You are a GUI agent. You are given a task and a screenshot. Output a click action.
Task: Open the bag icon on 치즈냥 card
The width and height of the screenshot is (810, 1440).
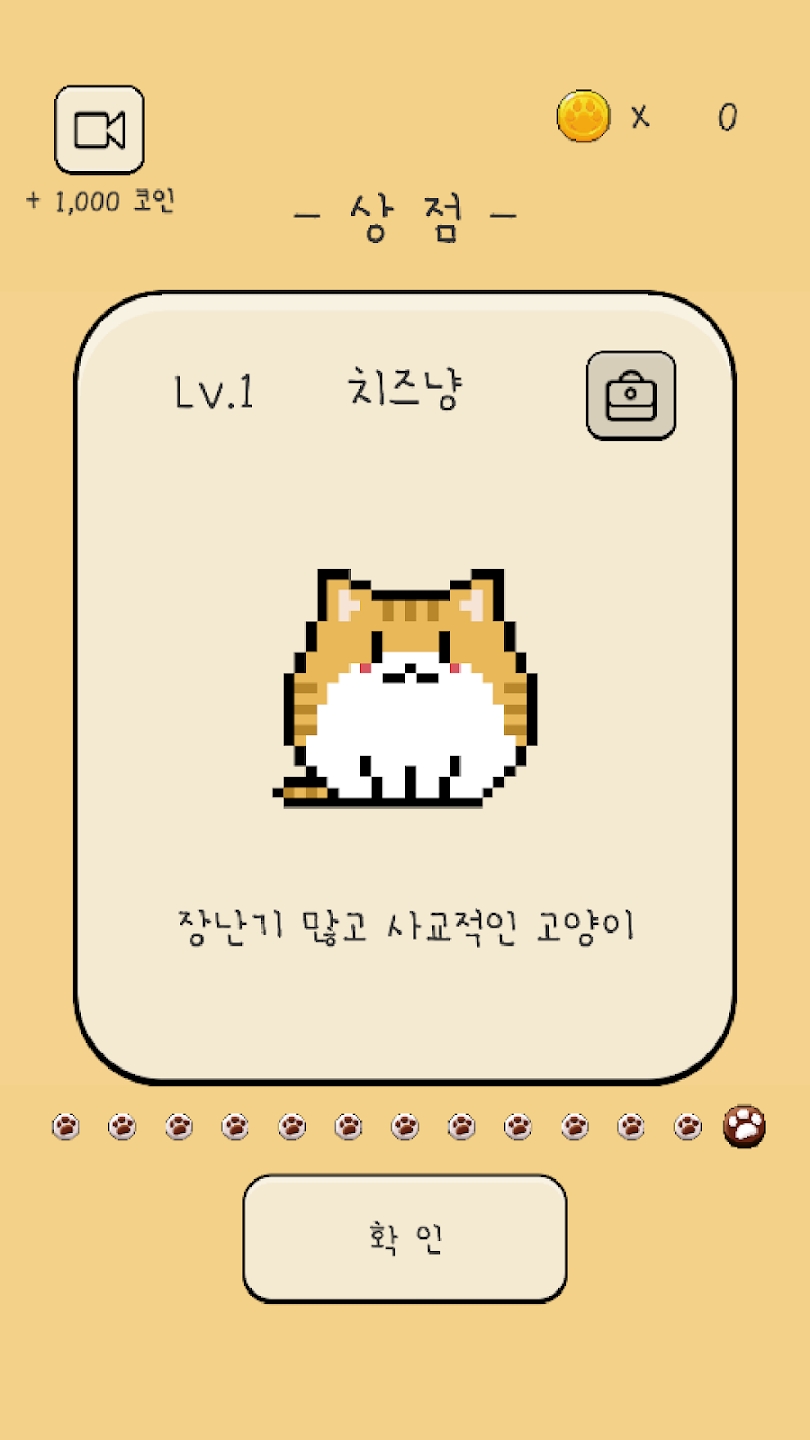630,395
